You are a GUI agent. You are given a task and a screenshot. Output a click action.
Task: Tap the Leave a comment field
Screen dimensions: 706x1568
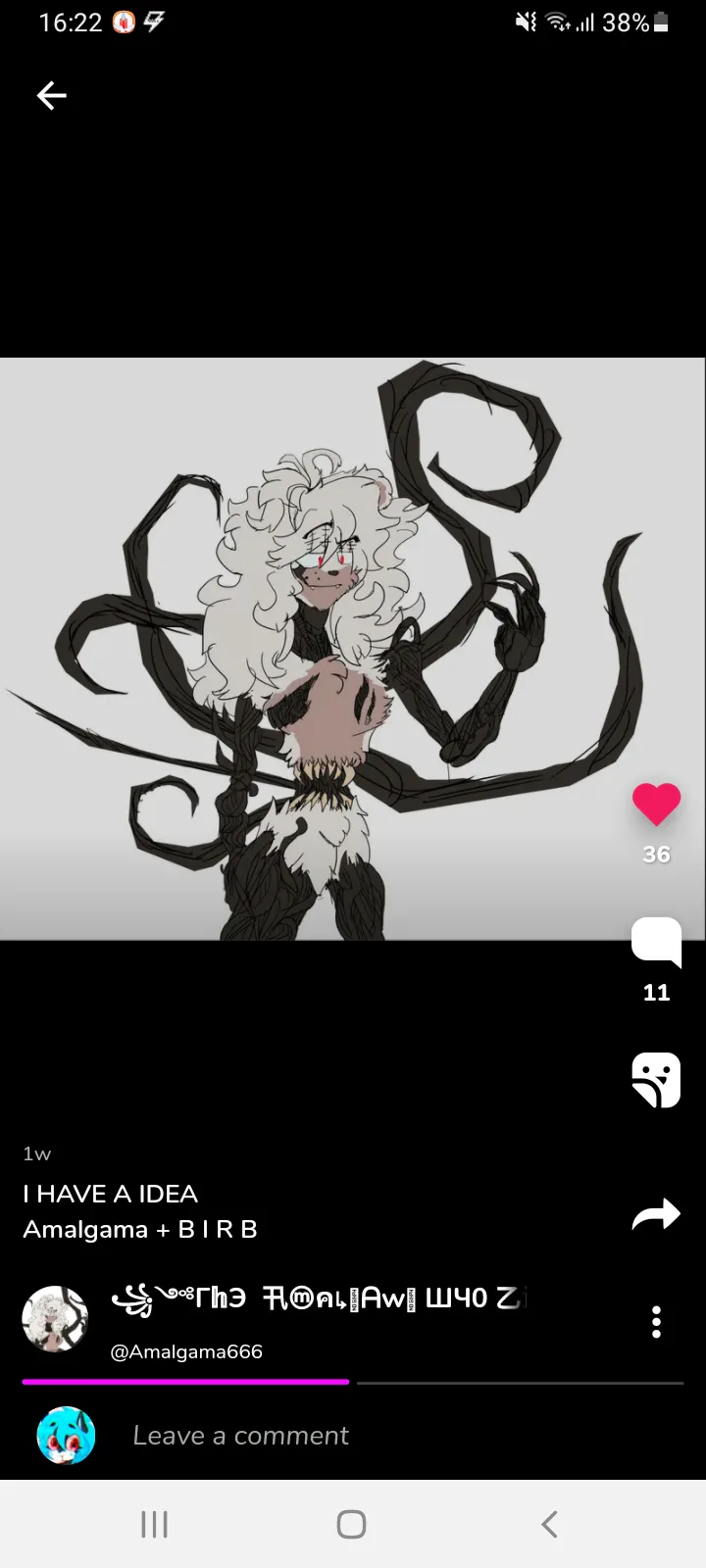(241, 1436)
